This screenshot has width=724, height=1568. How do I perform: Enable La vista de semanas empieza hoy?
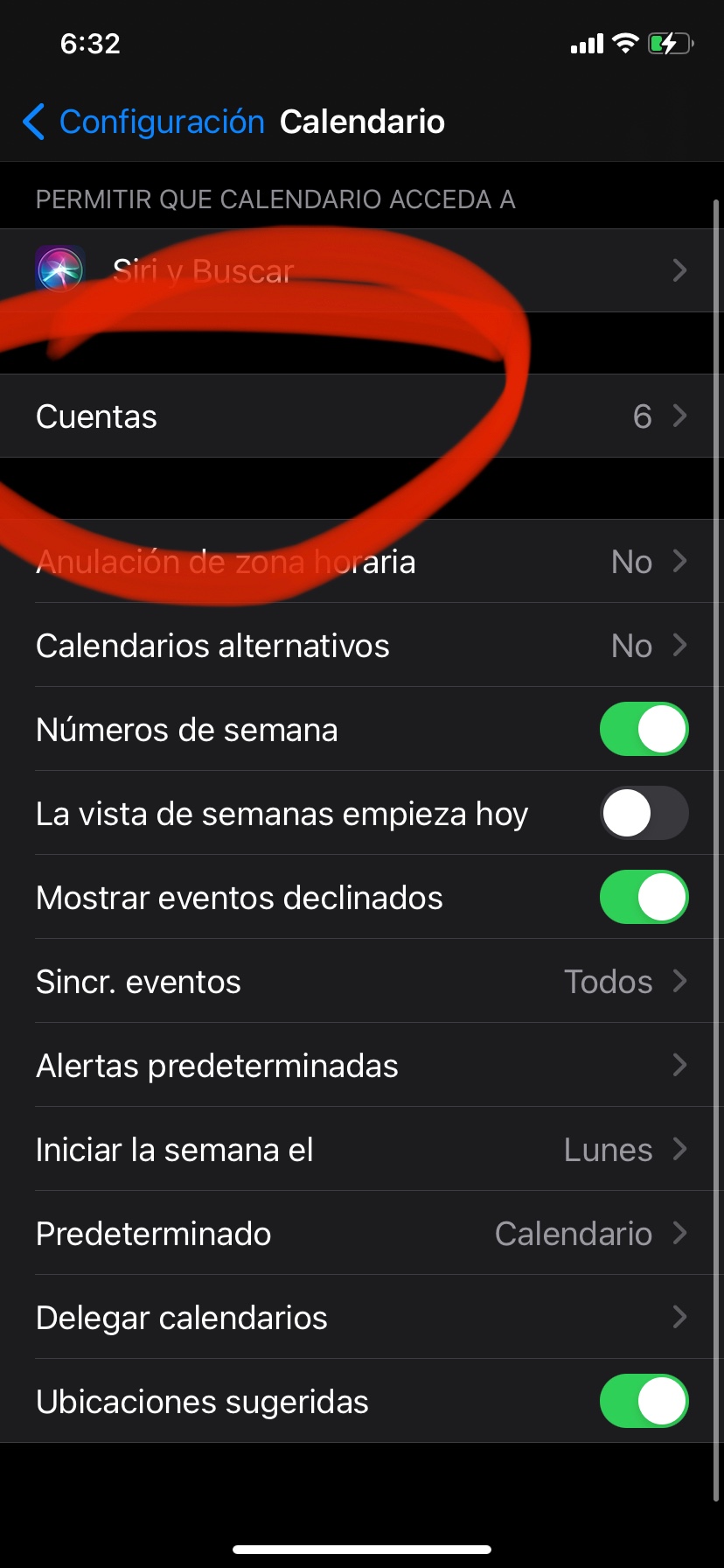[644, 814]
